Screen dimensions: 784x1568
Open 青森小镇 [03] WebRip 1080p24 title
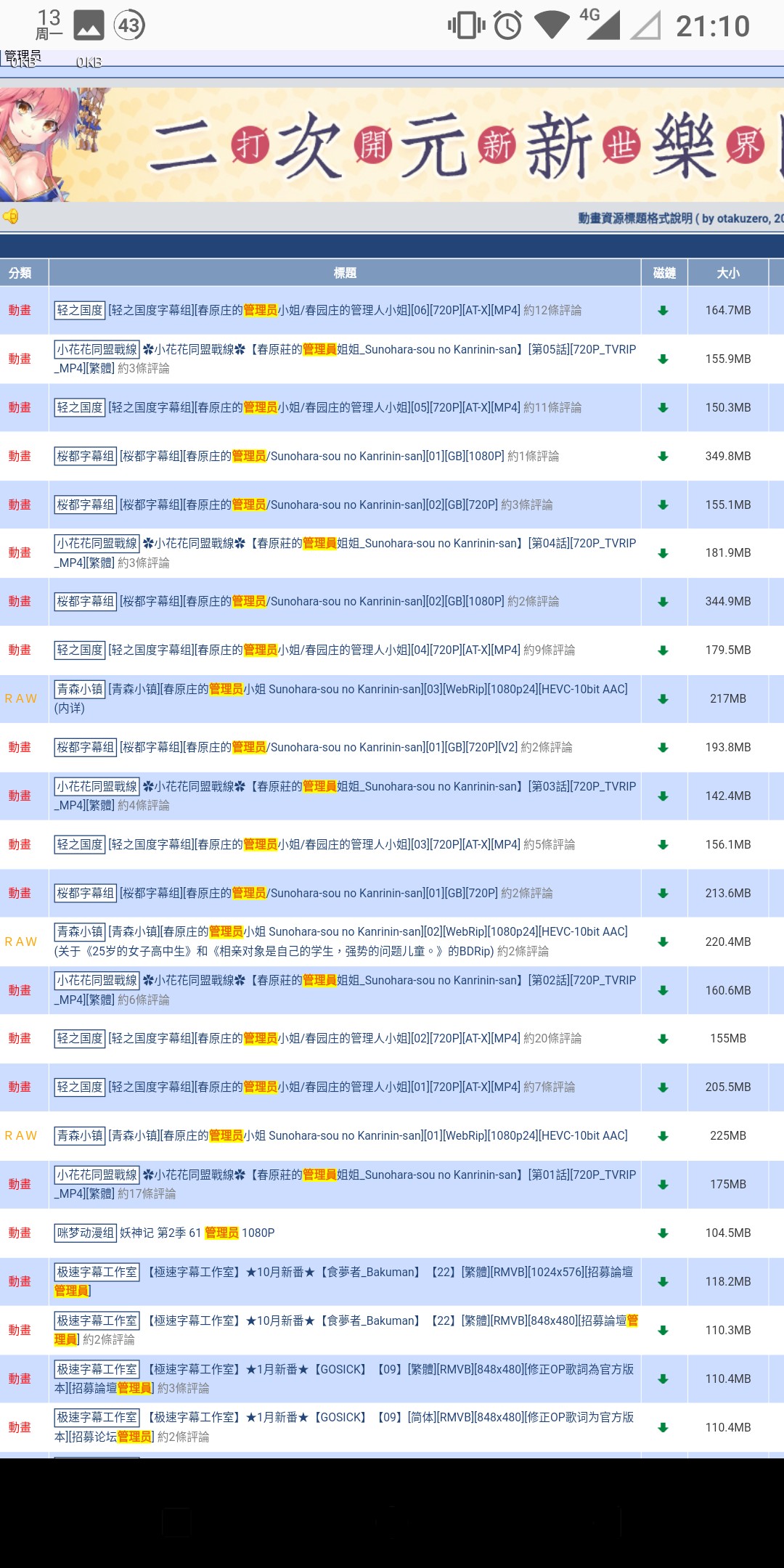click(368, 690)
